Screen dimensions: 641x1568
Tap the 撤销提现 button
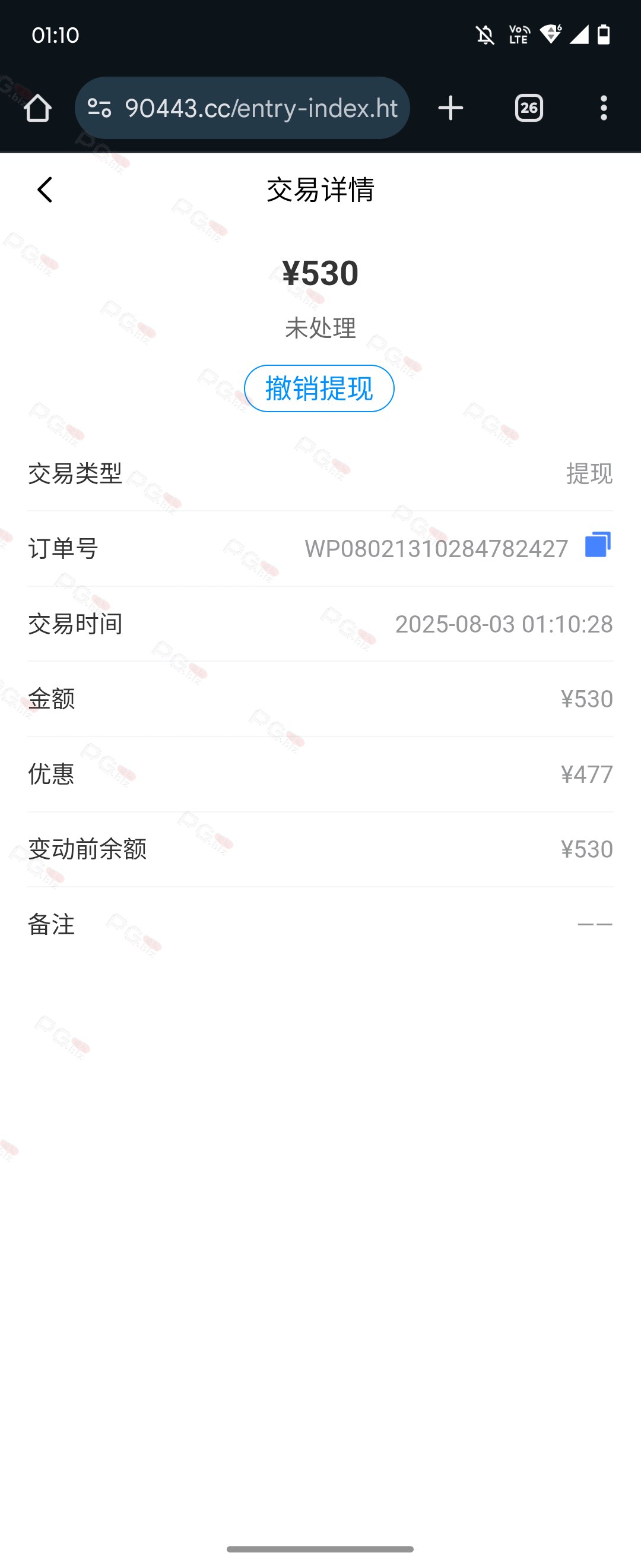(x=319, y=388)
